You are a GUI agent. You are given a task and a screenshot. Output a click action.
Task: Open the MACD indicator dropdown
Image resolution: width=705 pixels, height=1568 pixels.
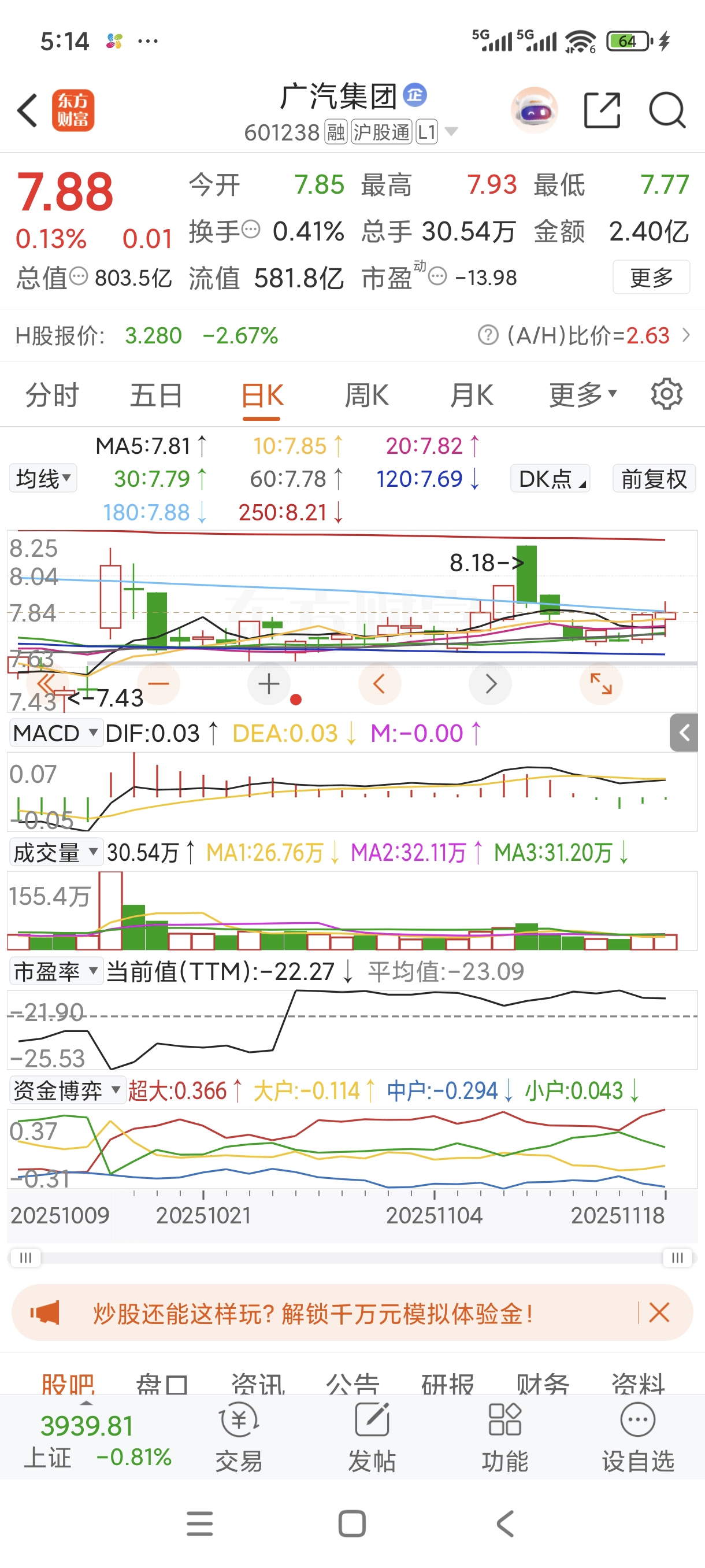click(x=55, y=733)
